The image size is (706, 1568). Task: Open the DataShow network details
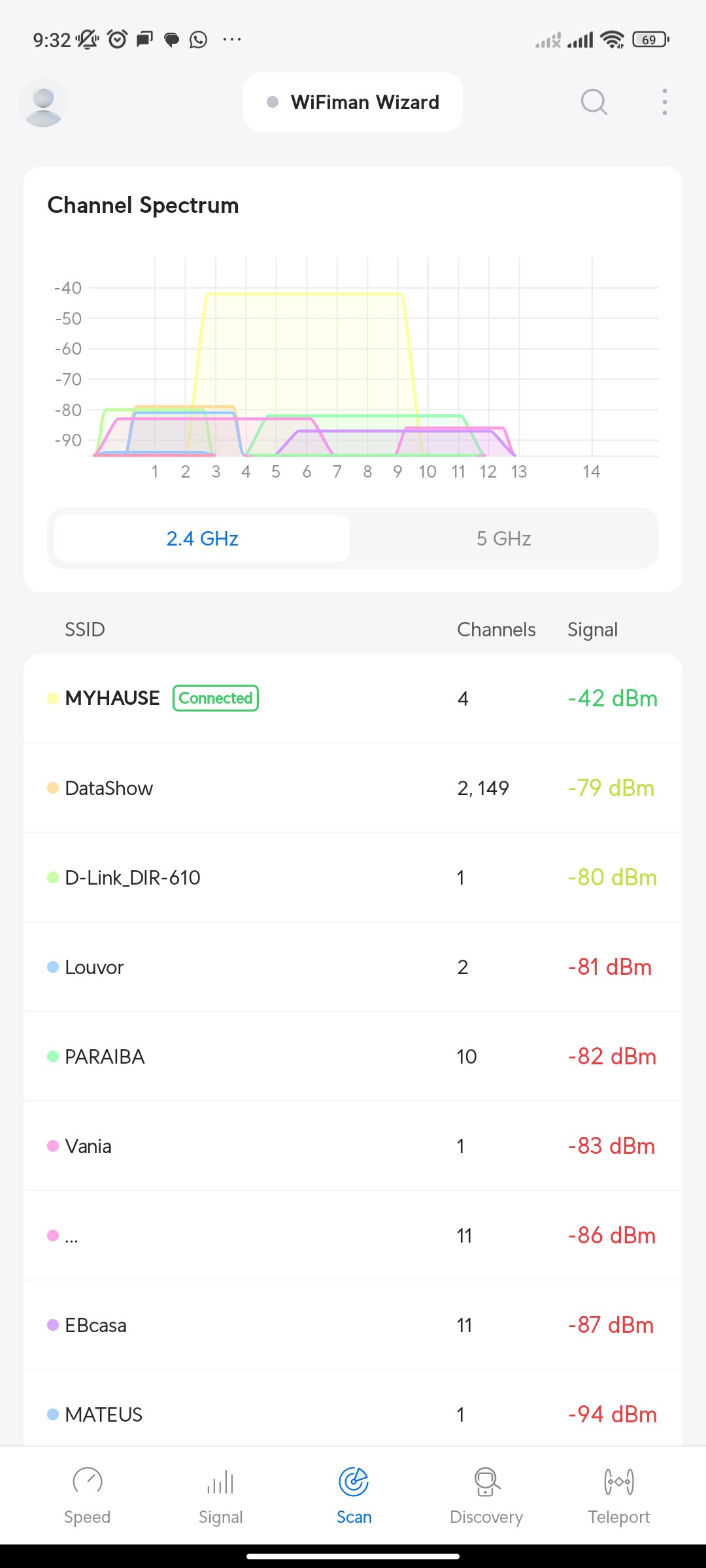[x=353, y=788]
